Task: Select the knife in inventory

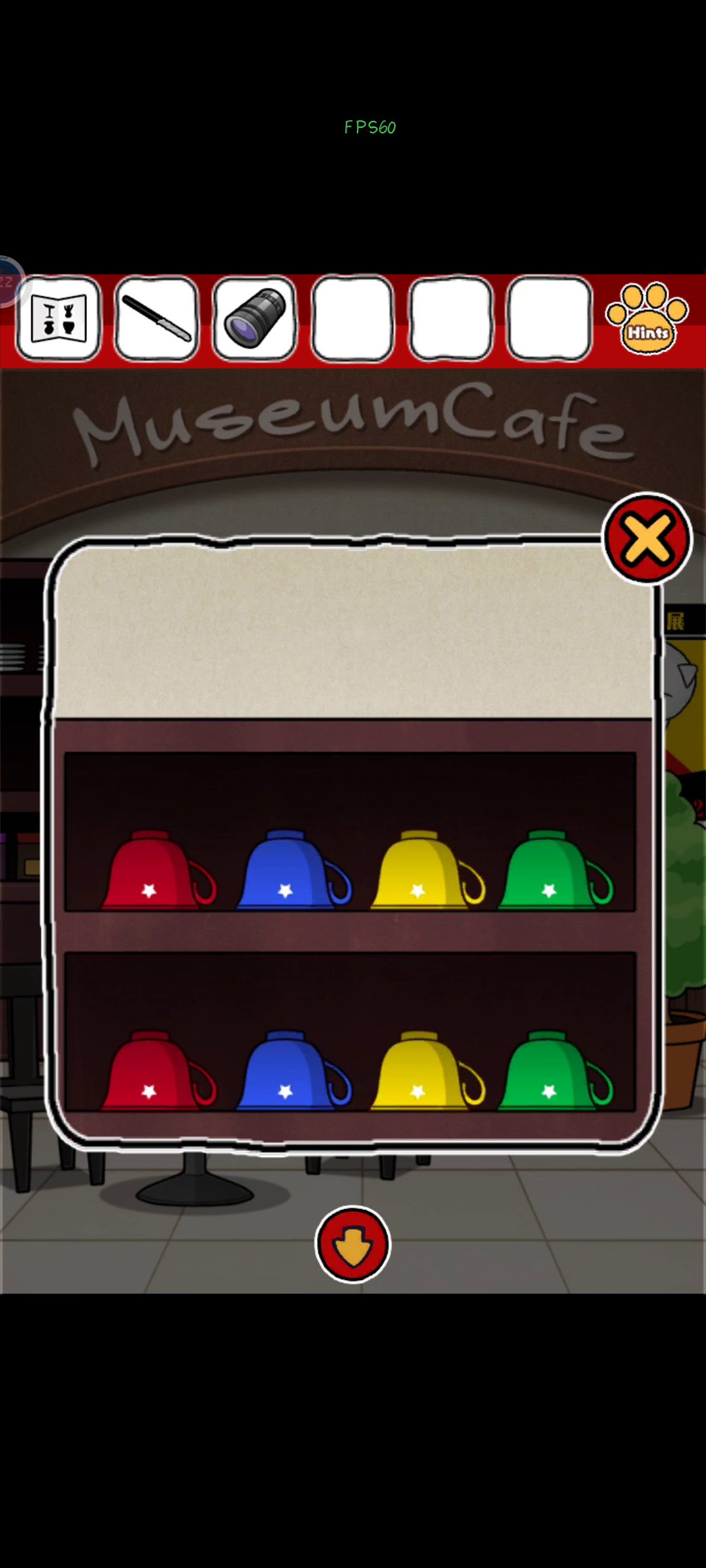Action: pos(156,318)
